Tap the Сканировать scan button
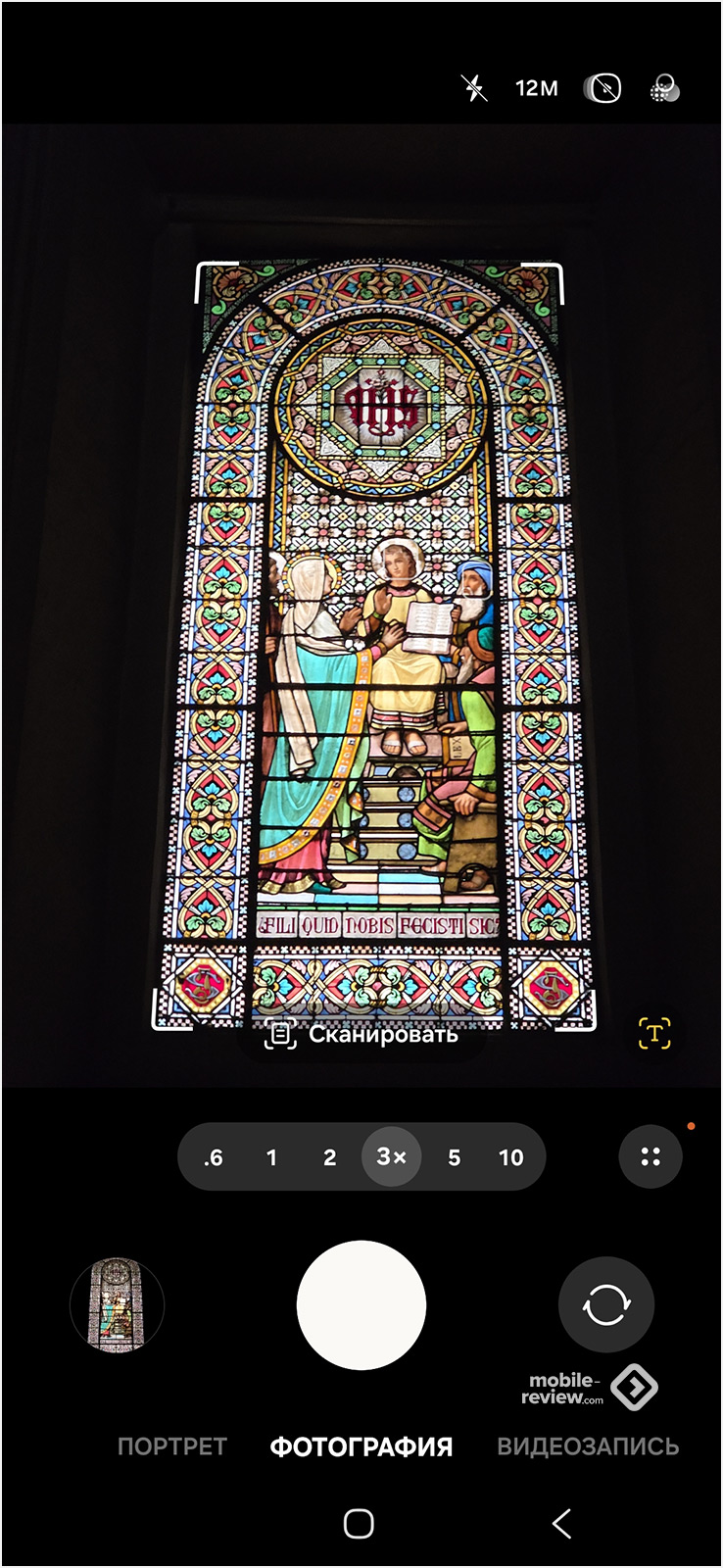Image resolution: width=723 pixels, height=1568 pixels. click(362, 1034)
